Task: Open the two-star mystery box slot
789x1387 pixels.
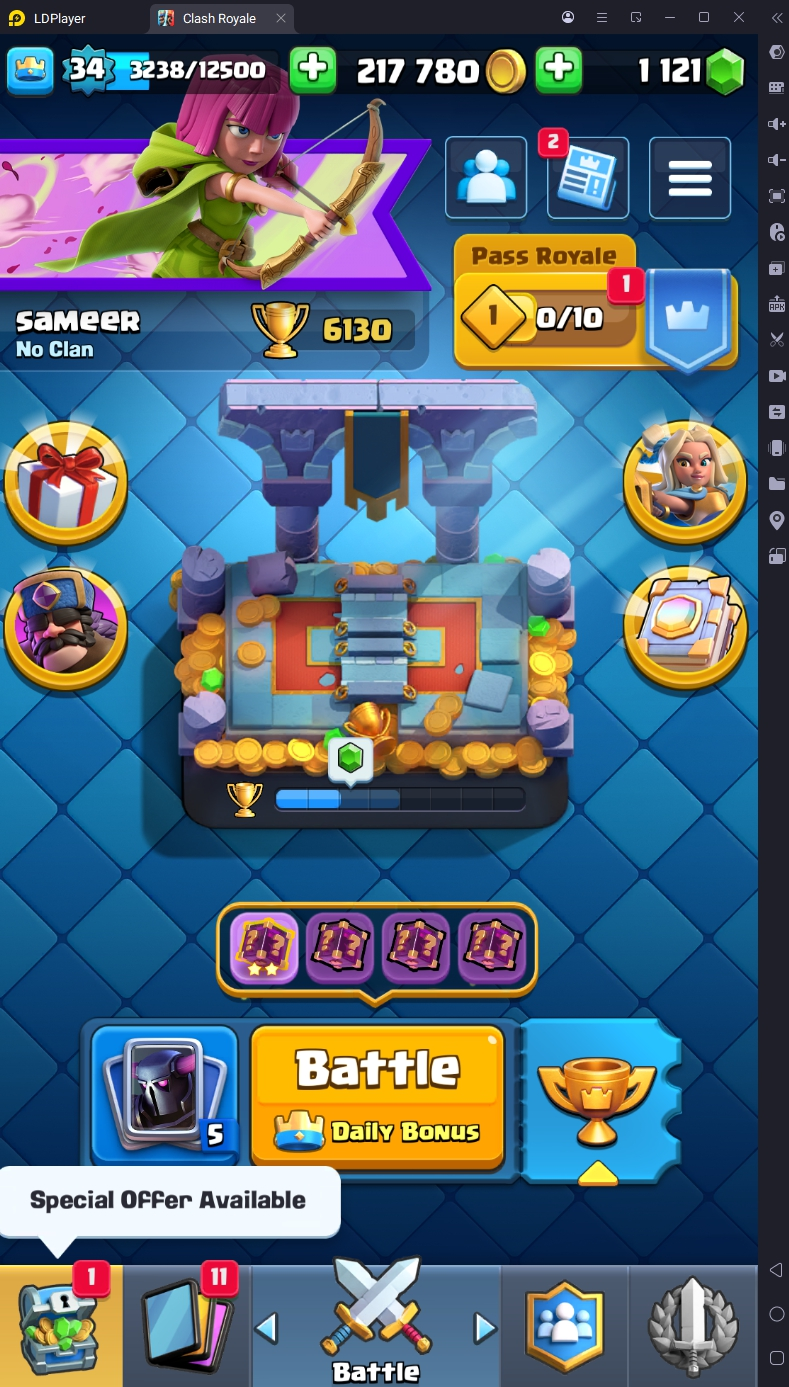Action: tap(264, 949)
